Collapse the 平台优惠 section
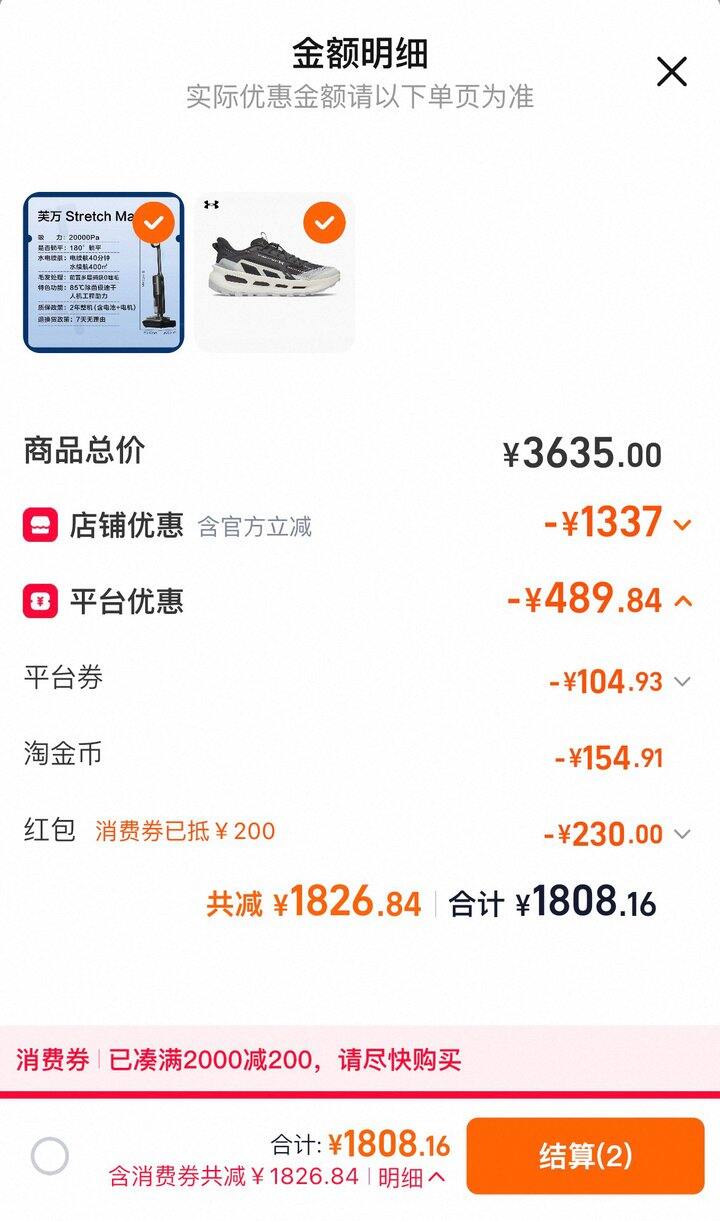The height and width of the screenshot is (1221, 720). coord(684,601)
